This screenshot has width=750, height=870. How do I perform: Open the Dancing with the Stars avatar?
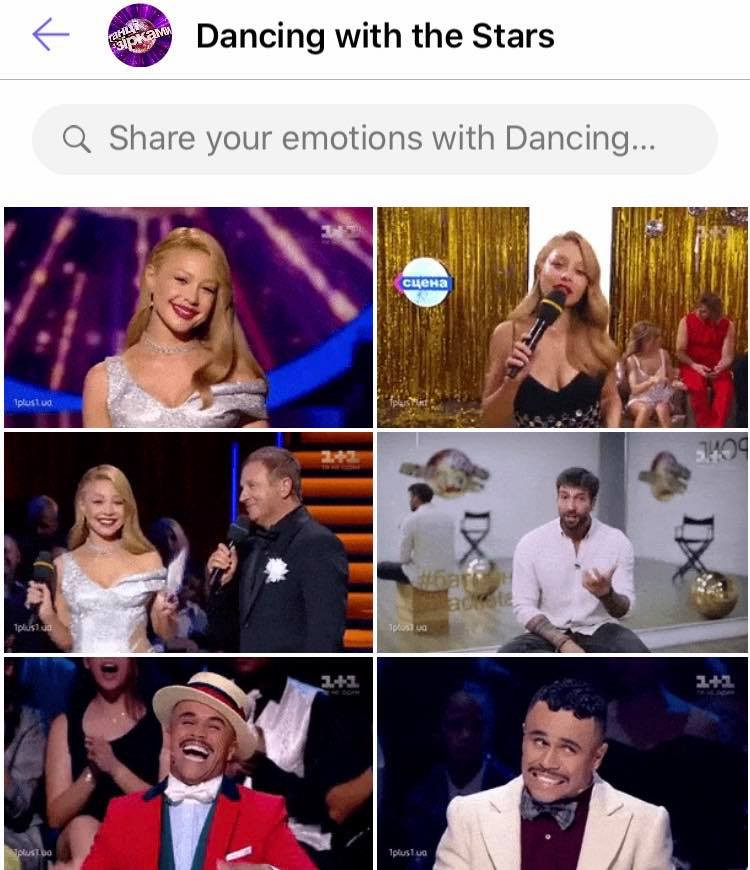coord(139,36)
